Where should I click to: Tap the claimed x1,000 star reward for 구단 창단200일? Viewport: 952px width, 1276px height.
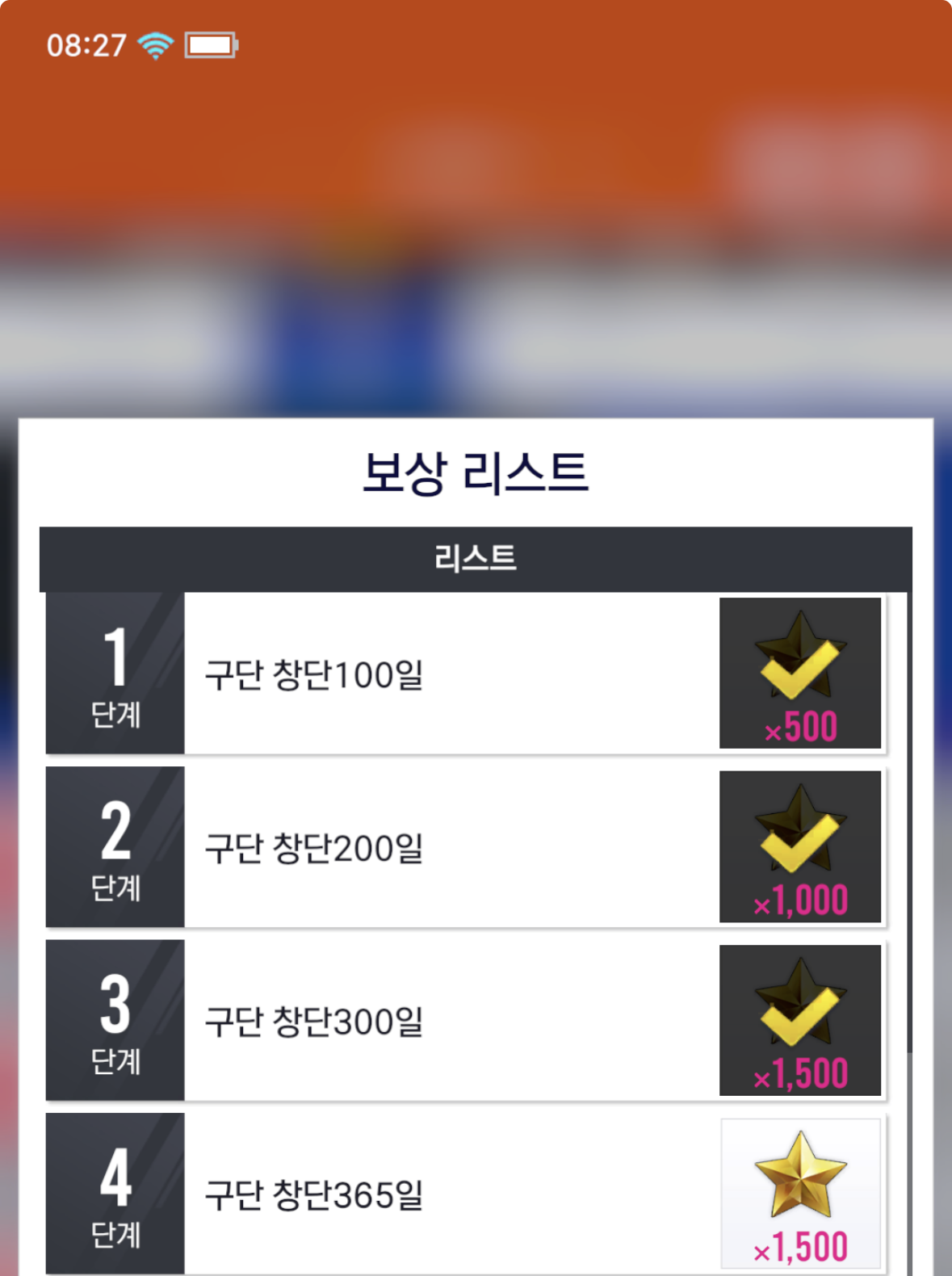tap(799, 846)
